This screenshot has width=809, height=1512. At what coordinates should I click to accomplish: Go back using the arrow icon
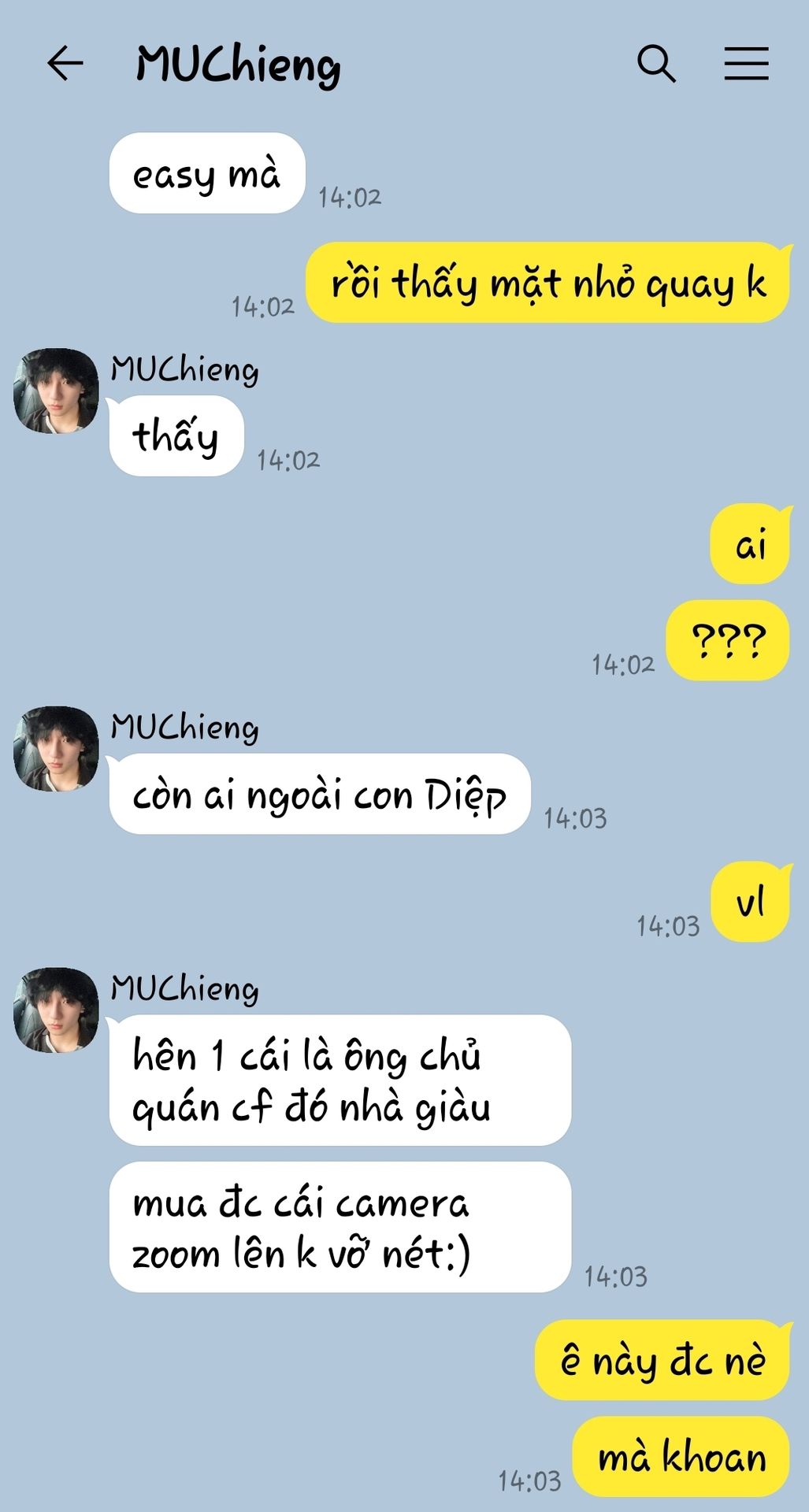pos(65,64)
